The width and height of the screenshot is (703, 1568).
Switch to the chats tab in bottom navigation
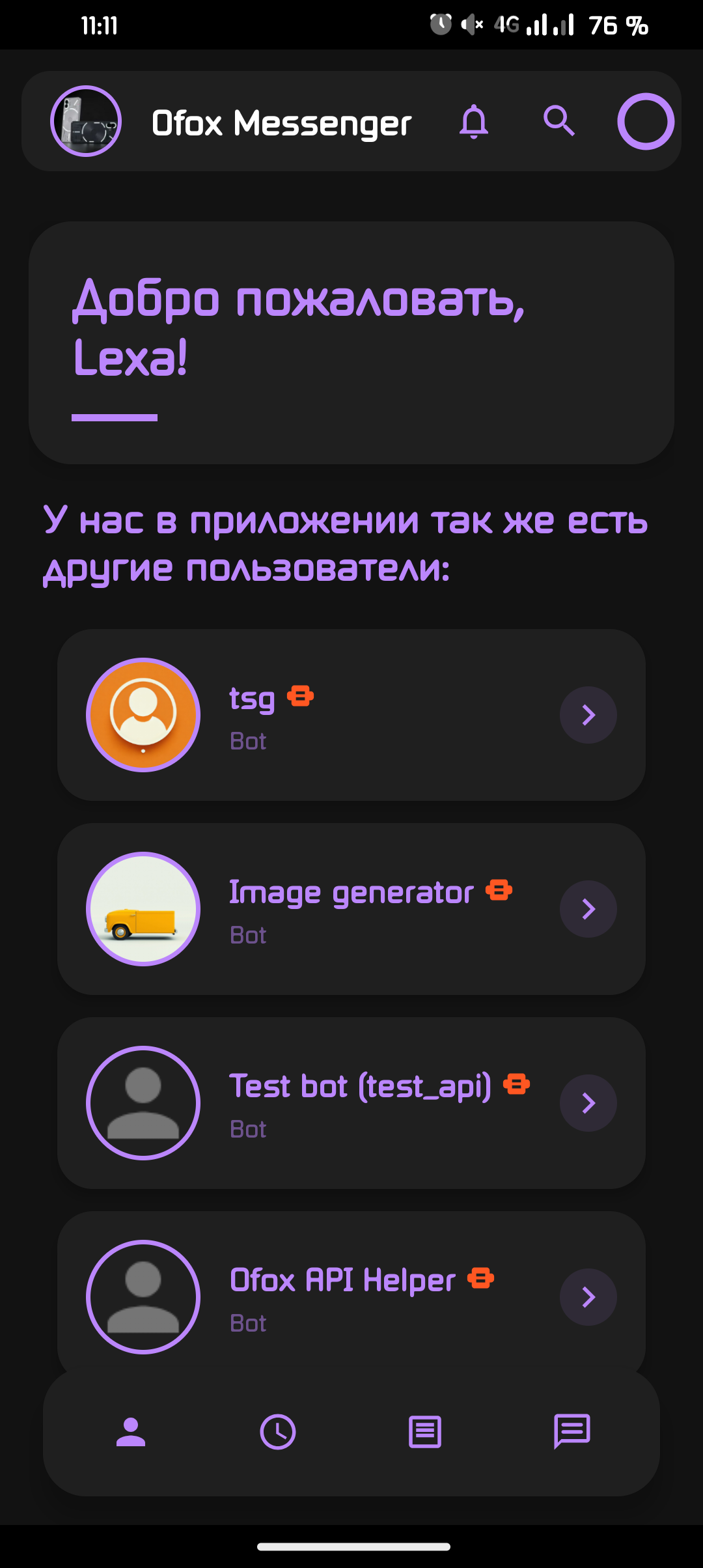572,1433
